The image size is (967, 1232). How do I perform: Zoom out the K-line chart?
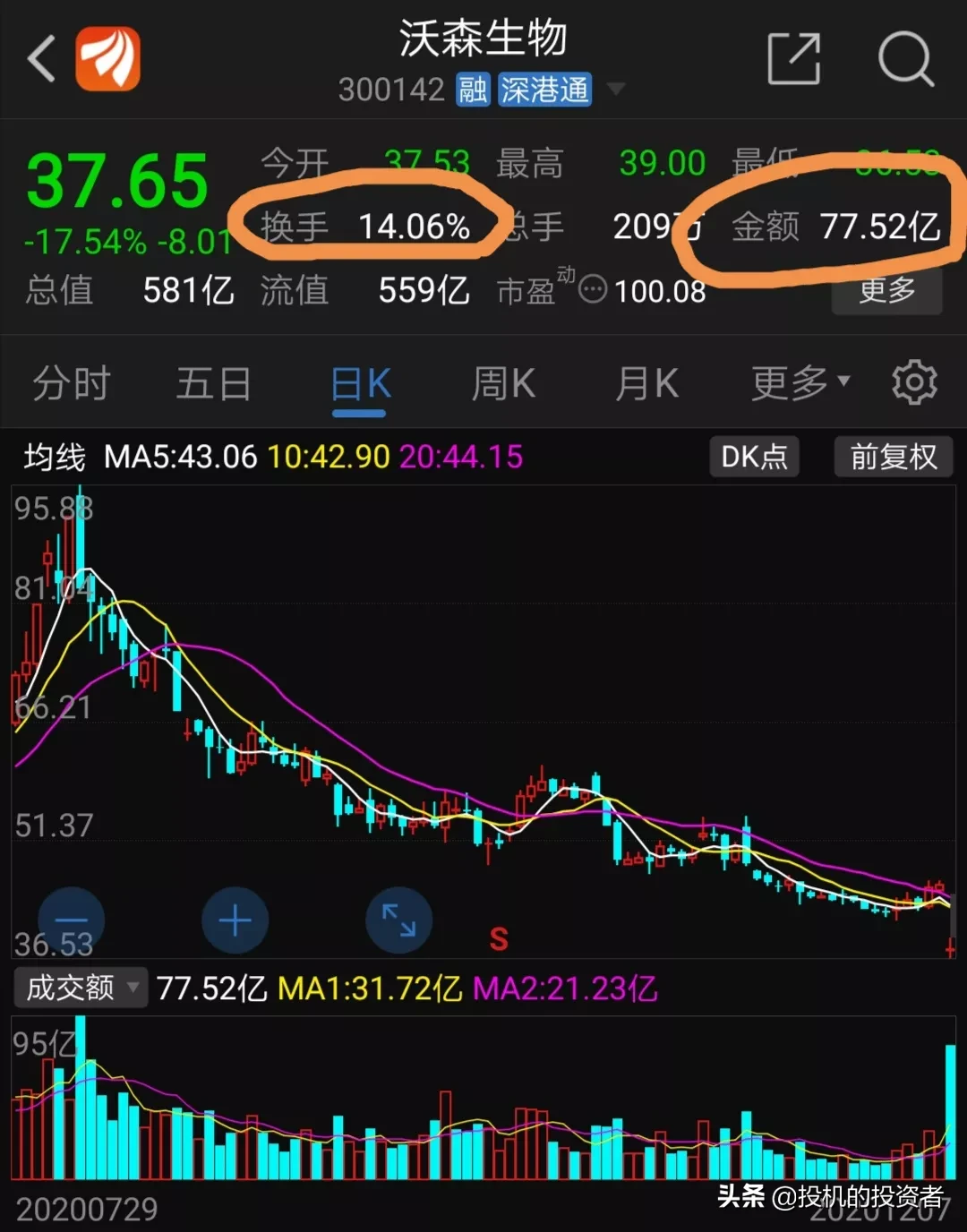point(72,920)
